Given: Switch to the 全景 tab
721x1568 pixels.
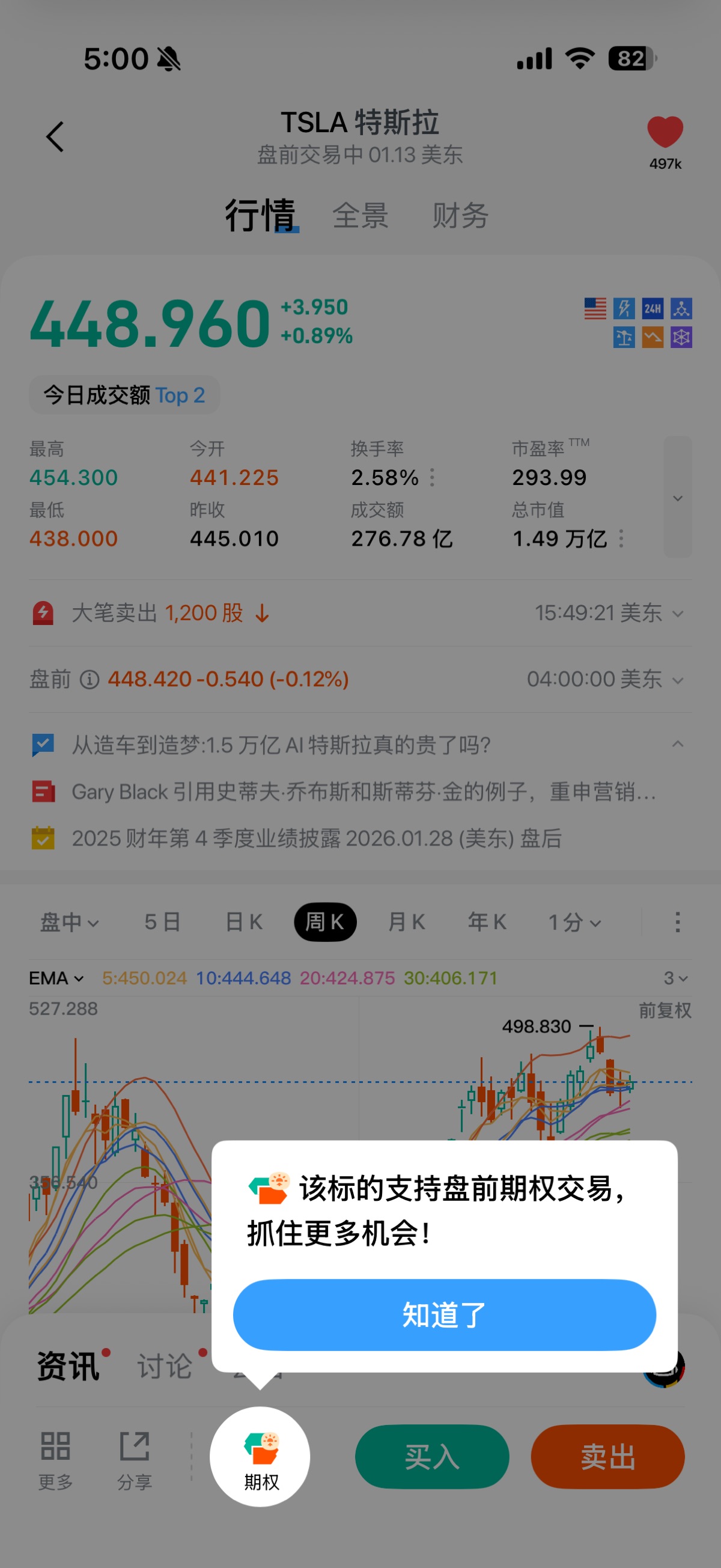Looking at the screenshot, I should click(360, 216).
